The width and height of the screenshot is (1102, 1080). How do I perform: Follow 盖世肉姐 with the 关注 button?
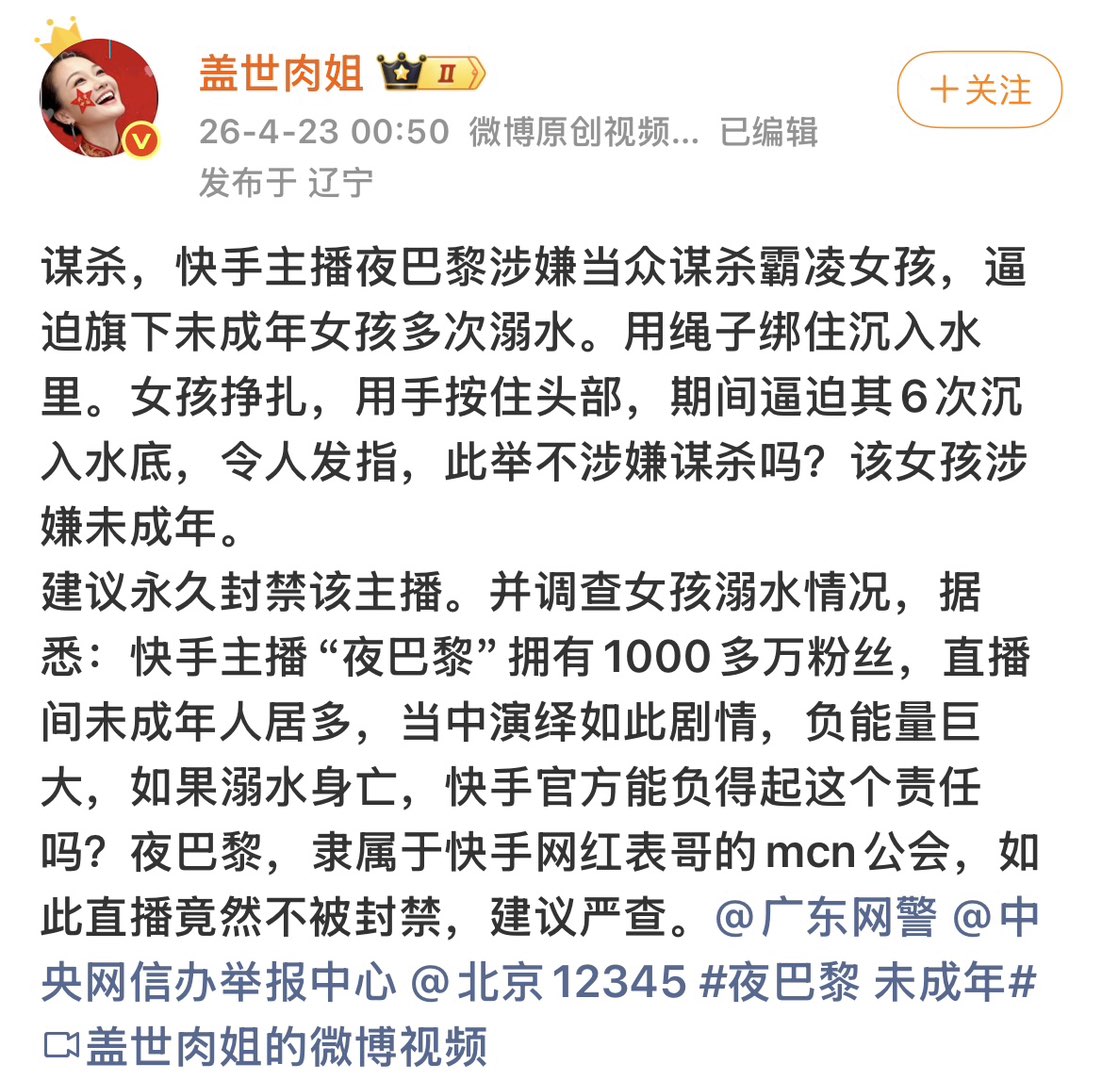(x=979, y=92)
